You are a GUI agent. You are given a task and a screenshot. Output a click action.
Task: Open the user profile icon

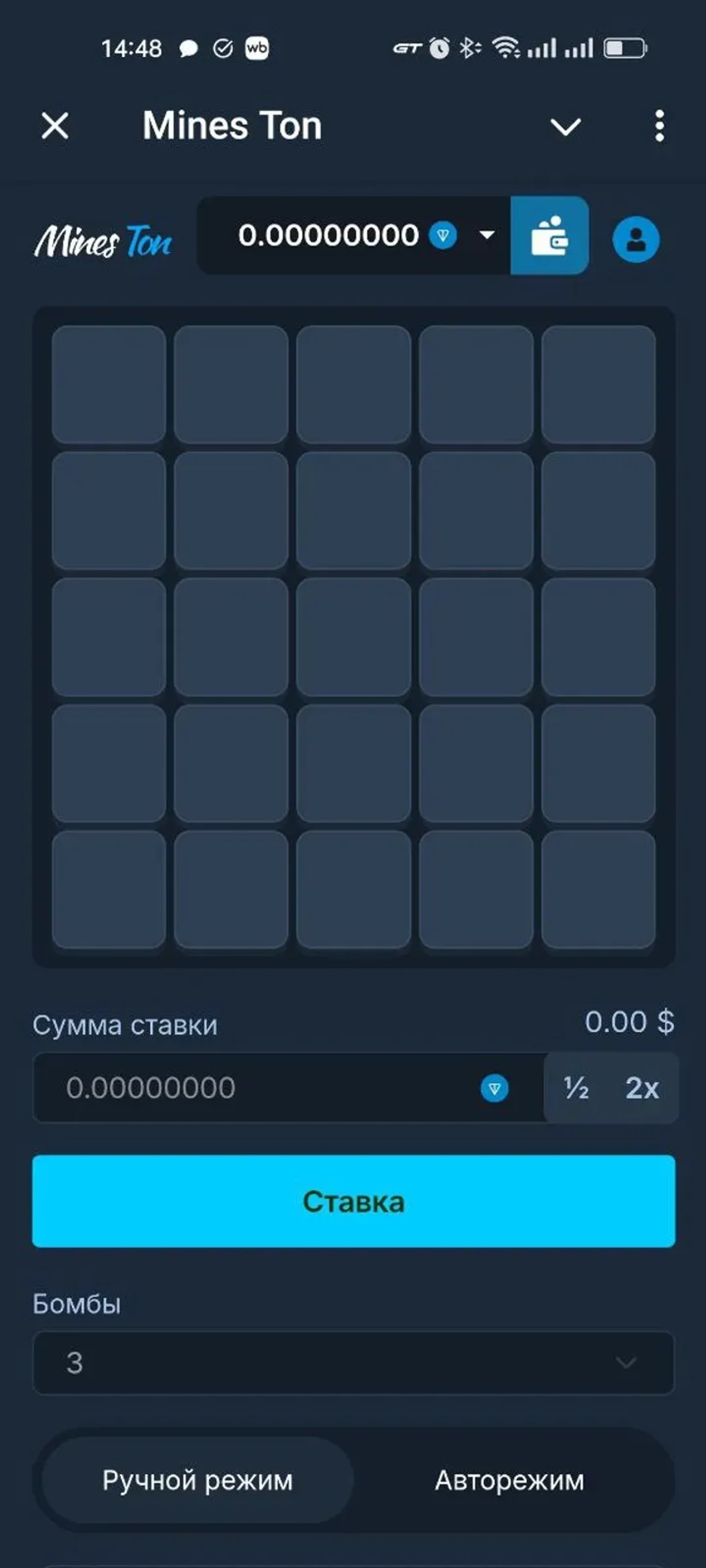(x=636, y=239)
